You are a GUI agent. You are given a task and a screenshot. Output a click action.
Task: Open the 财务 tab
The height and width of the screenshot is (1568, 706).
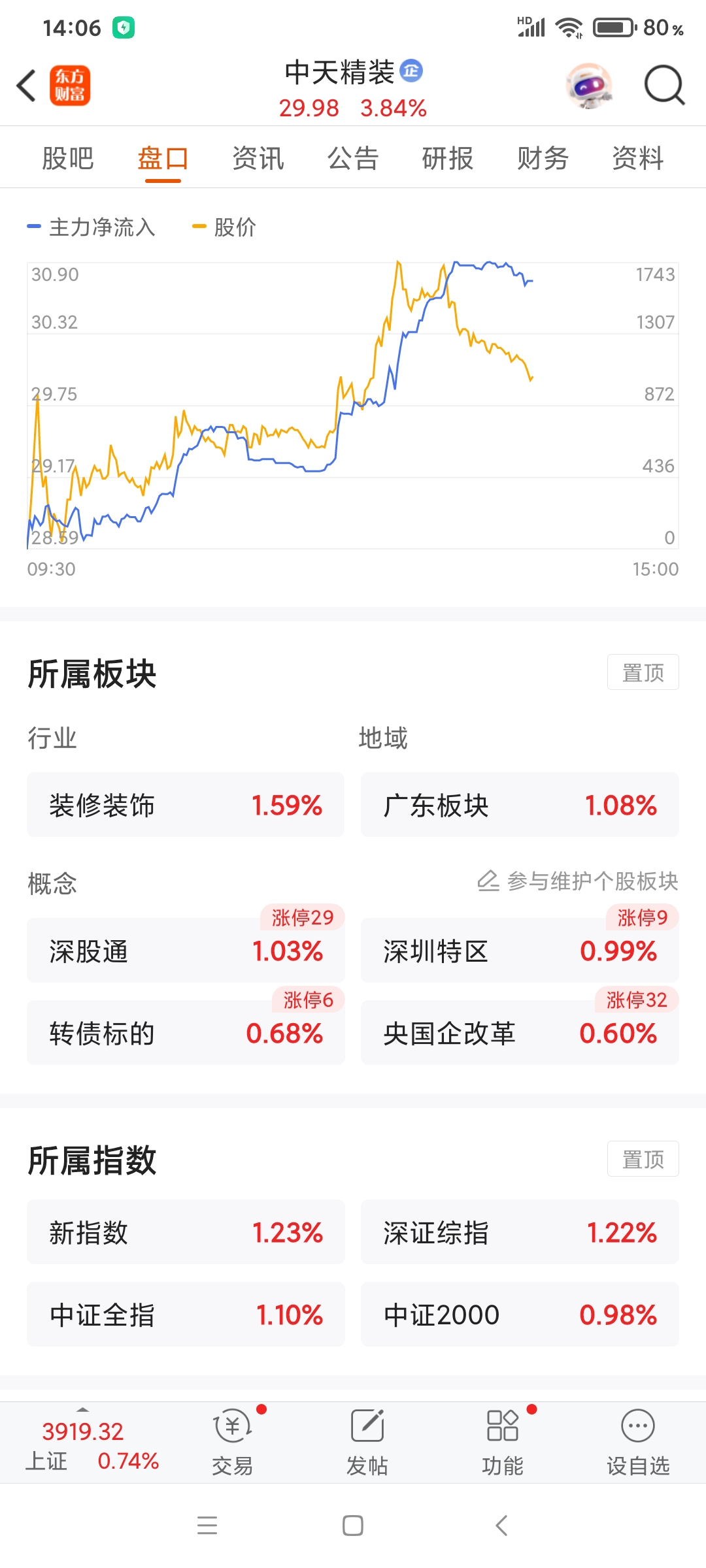pyautogui.click(x=543, y=159)
